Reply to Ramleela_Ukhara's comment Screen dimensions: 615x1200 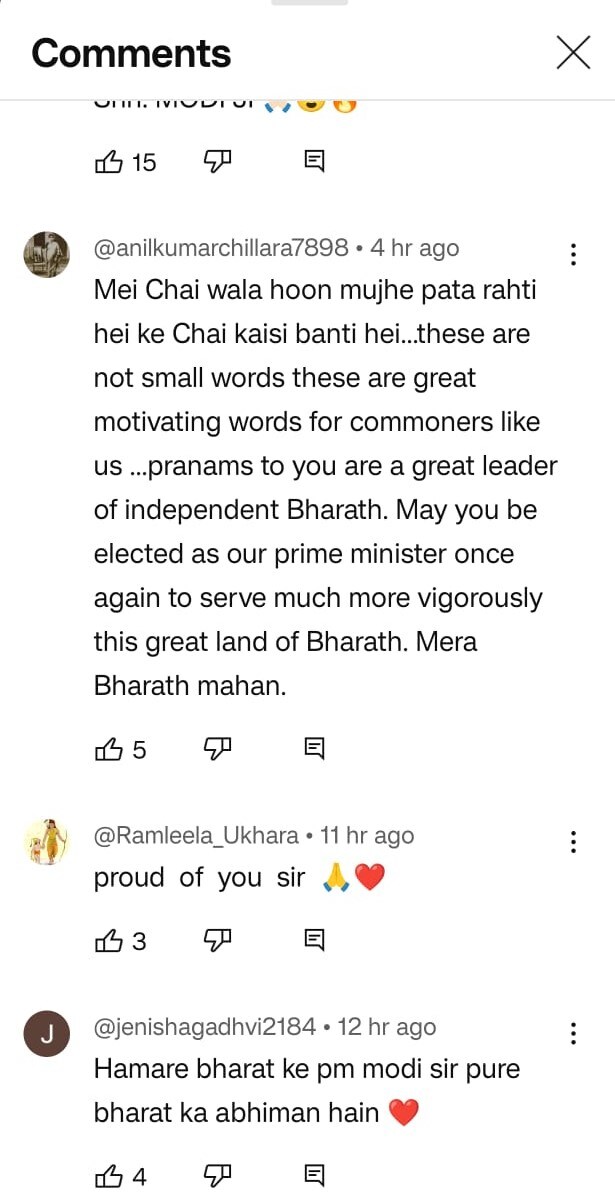click(x=314, y=940)
